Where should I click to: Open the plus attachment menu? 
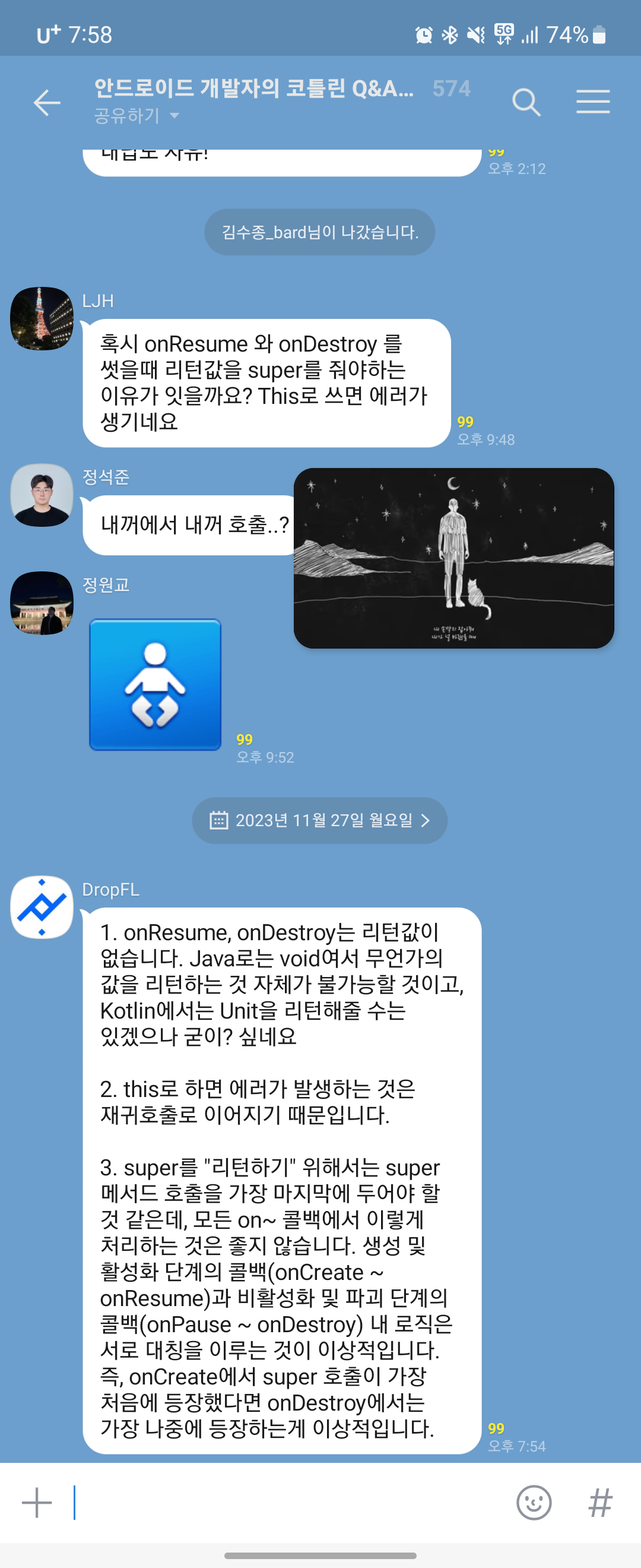click(37, 1503)
